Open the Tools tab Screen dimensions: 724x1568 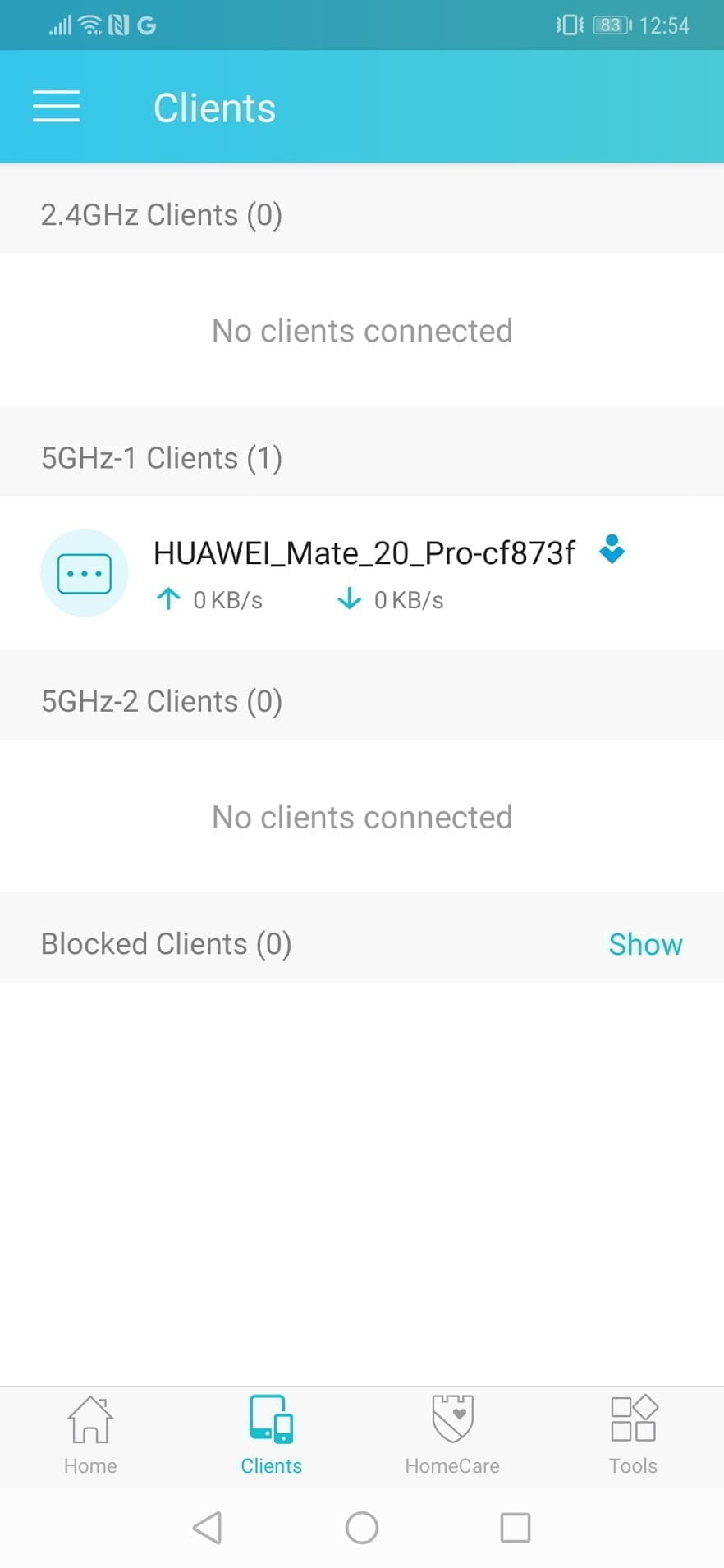633,1435
